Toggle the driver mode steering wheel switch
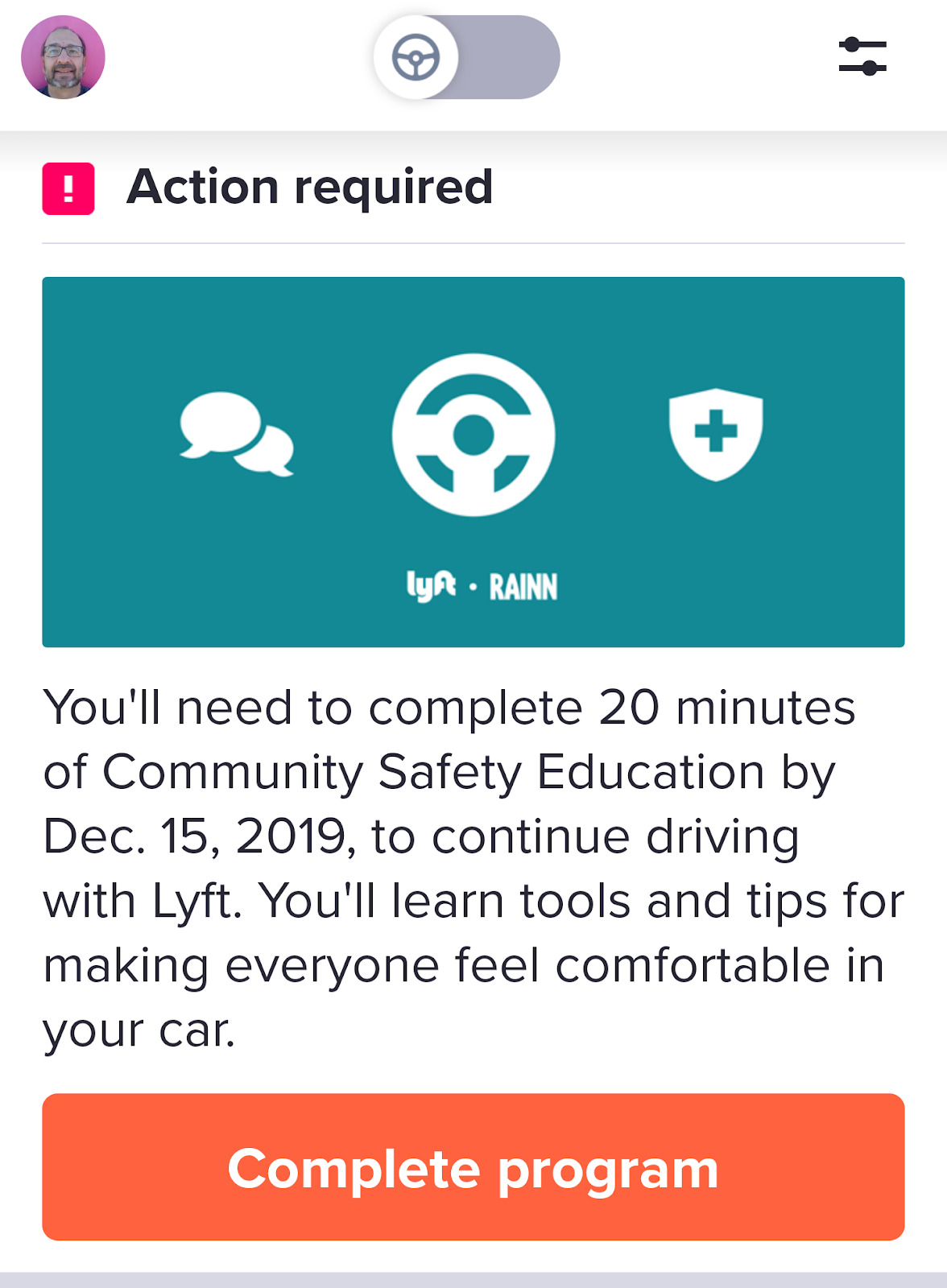 466,57
